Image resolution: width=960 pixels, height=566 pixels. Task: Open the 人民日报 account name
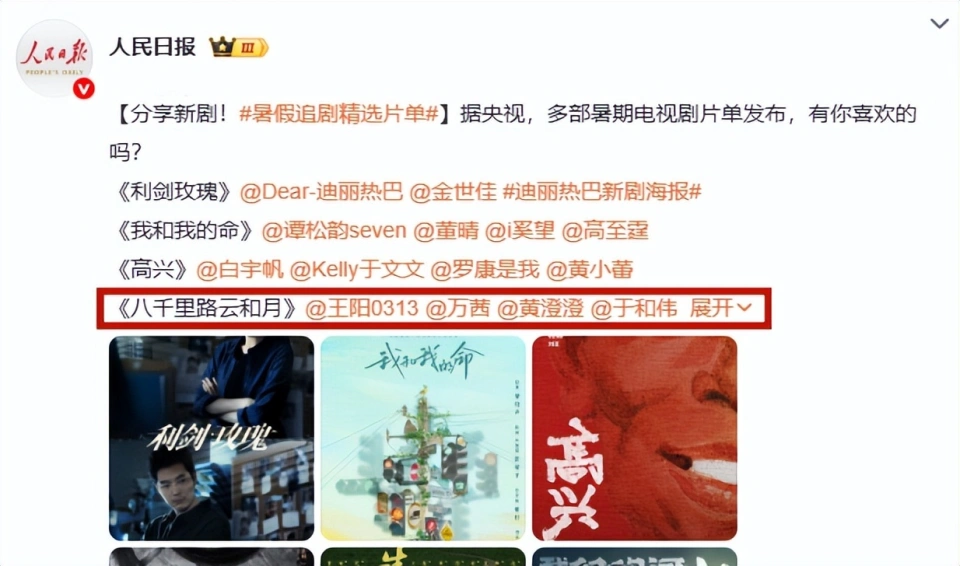point(152,47)
